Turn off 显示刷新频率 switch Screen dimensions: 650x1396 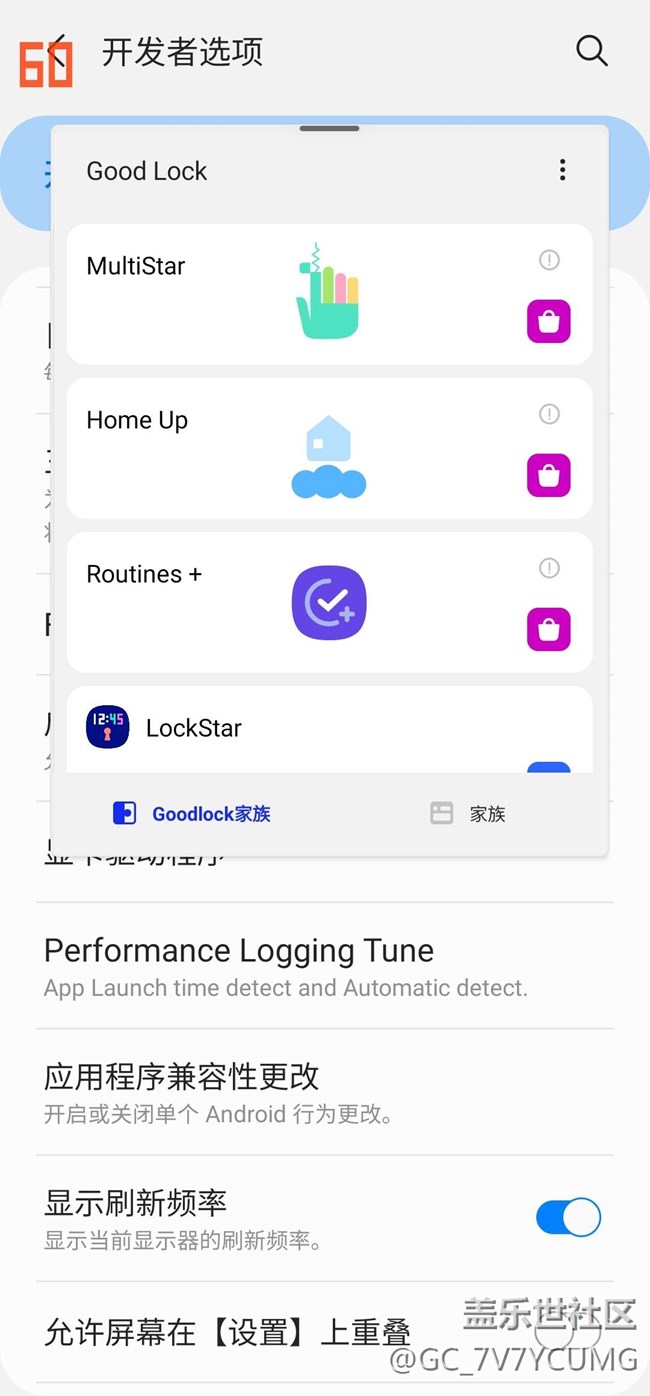tap(568, 1218)
